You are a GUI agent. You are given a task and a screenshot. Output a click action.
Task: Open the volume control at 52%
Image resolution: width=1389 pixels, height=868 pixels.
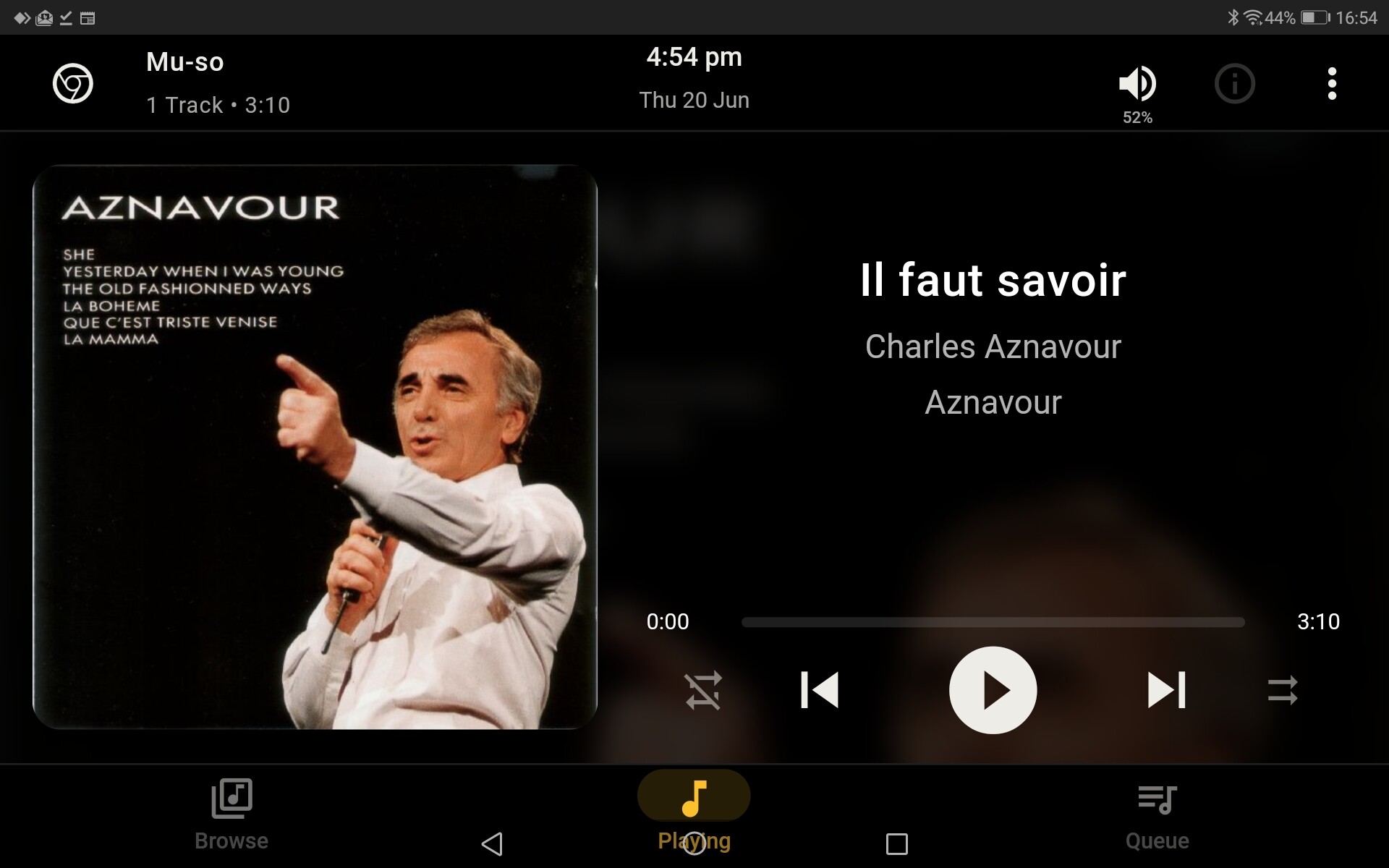point(1137,85)
